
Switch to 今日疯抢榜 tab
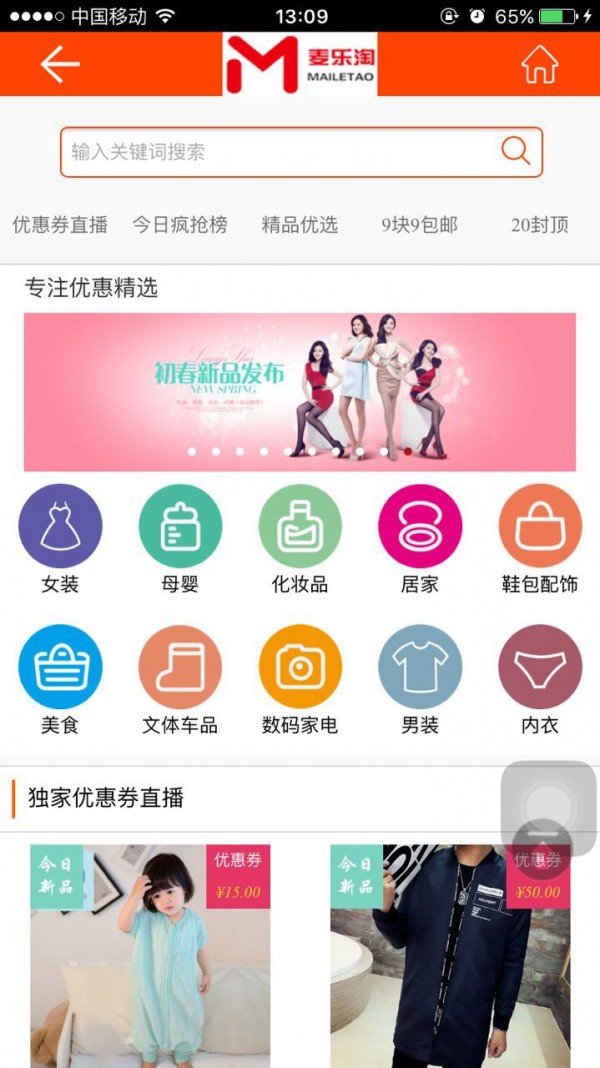click(180, 225)
